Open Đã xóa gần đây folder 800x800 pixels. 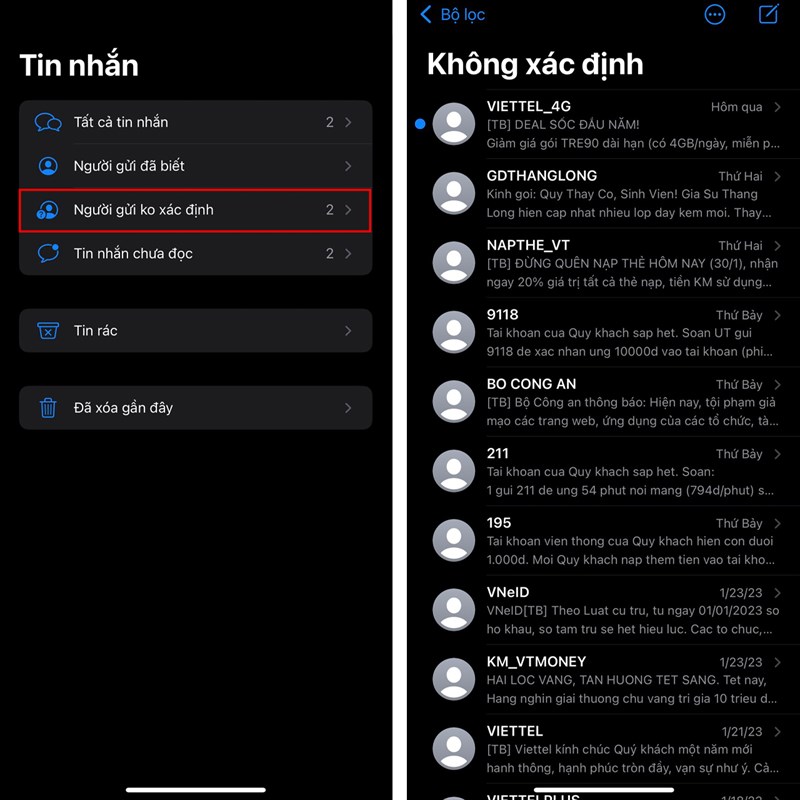pos(195,408)
